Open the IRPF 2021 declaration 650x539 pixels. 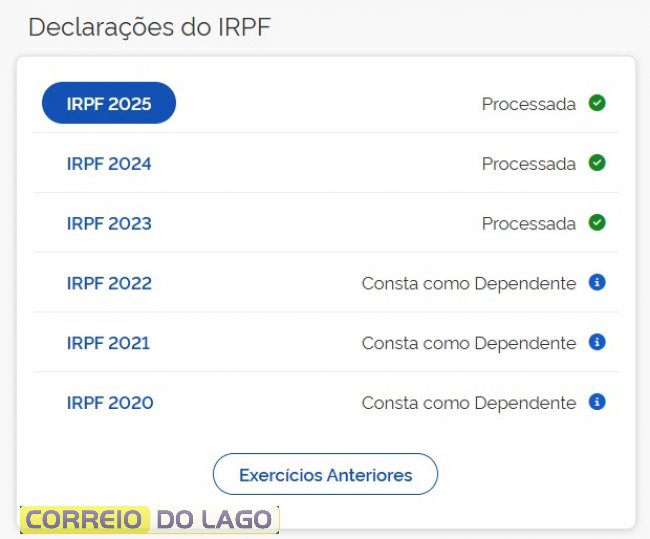point(108,343)
